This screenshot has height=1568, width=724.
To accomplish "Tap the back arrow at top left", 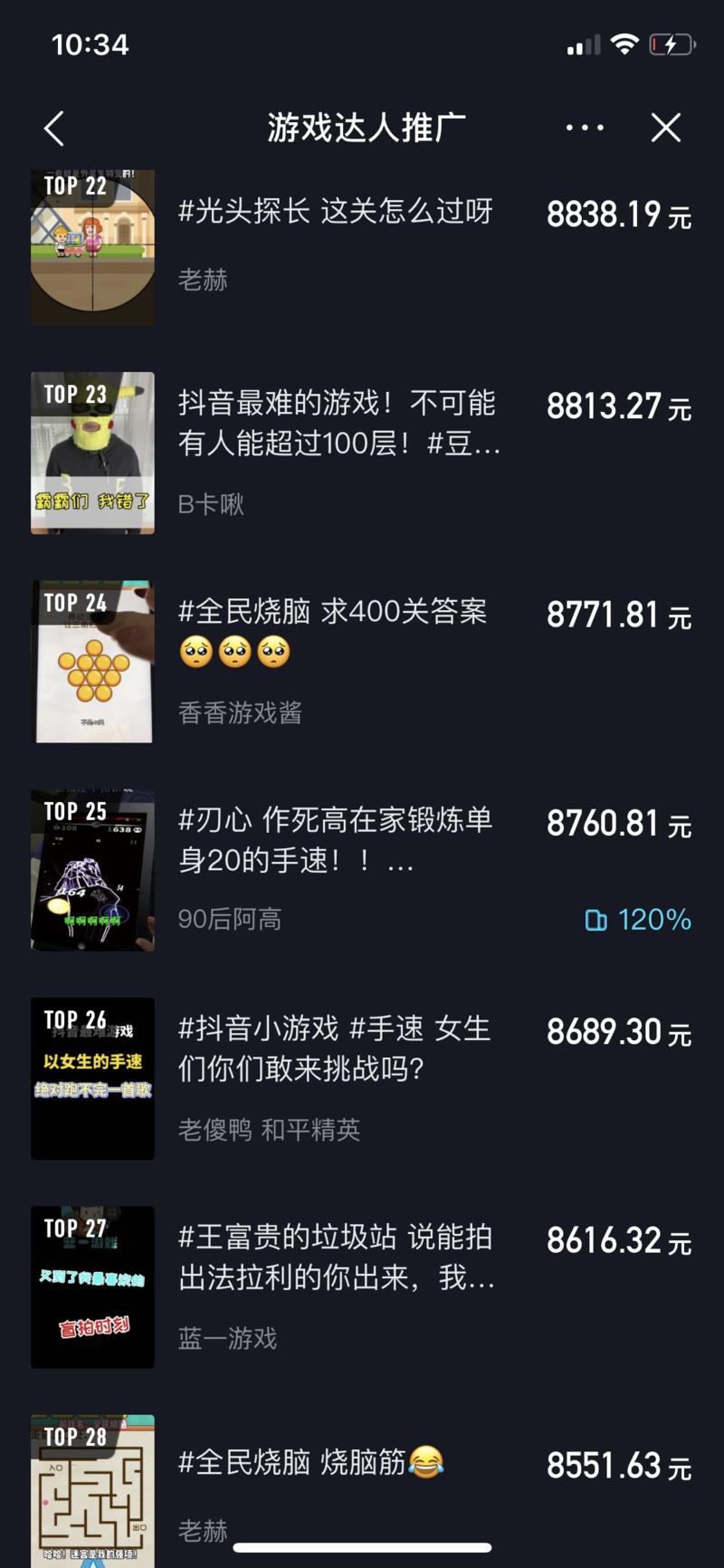I will point(53,128).
